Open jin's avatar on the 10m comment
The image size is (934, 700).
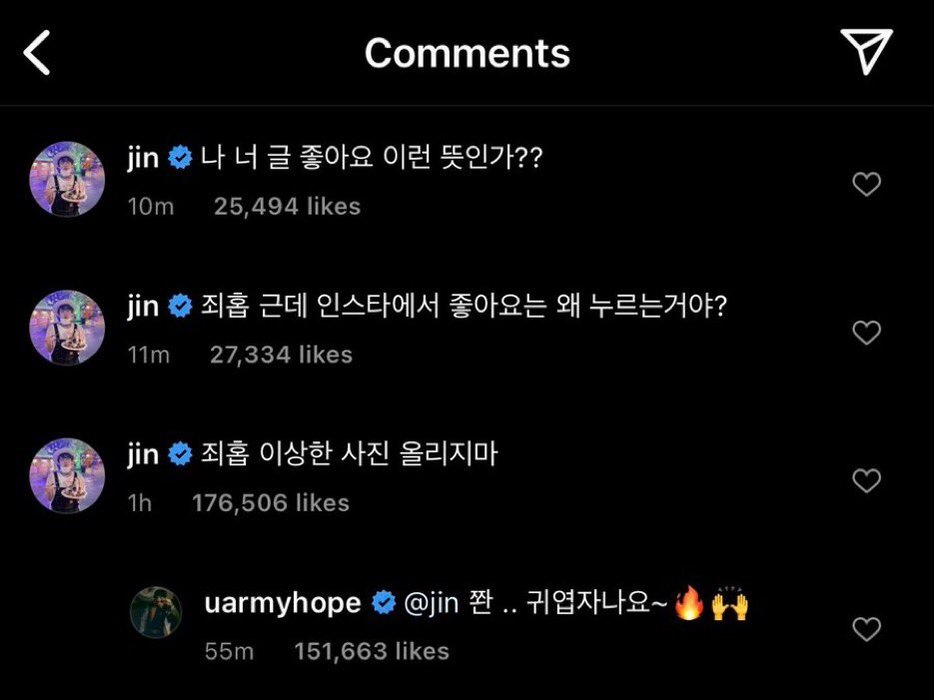tap(68, 178)
